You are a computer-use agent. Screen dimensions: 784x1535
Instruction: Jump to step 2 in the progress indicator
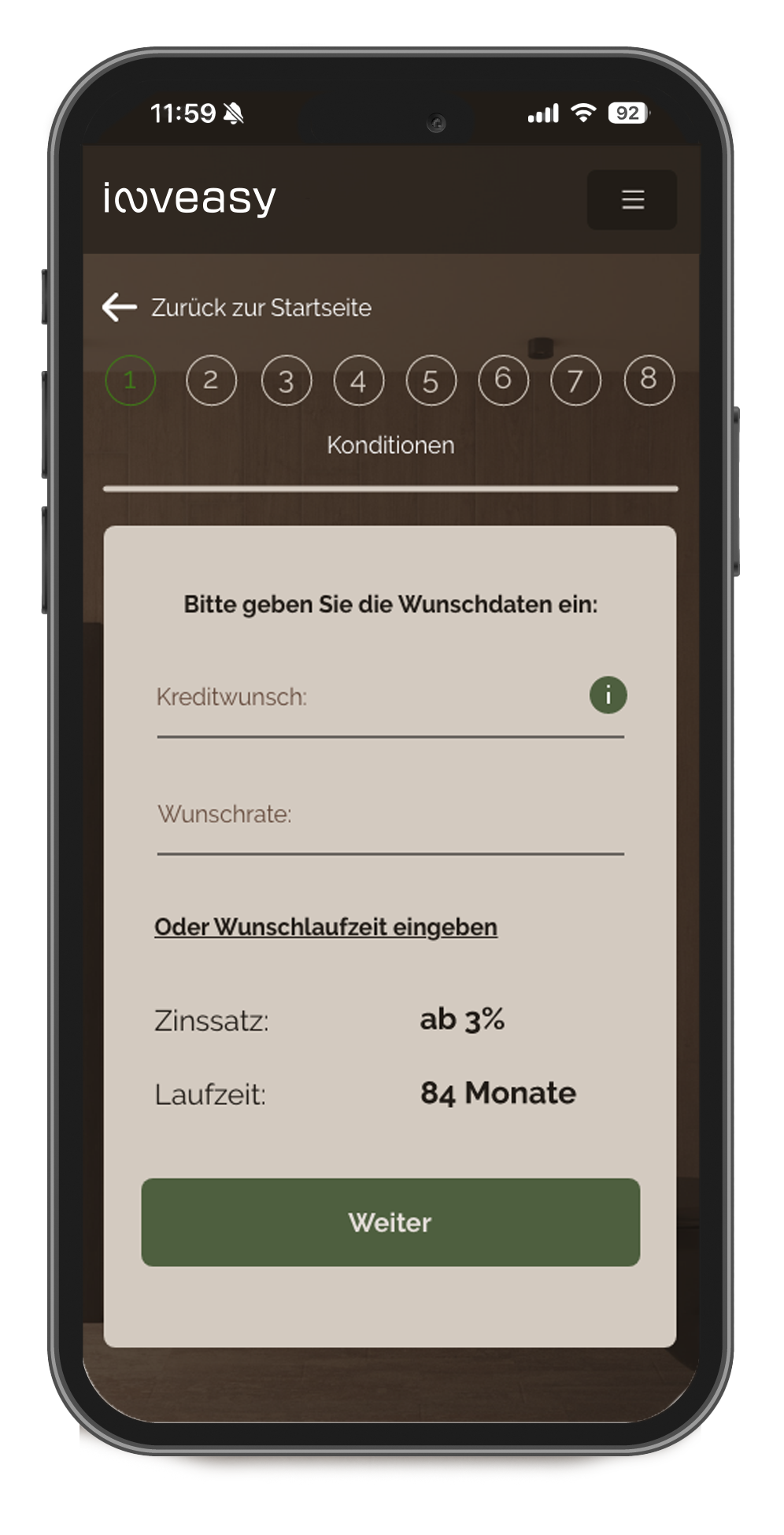(211, 380)
